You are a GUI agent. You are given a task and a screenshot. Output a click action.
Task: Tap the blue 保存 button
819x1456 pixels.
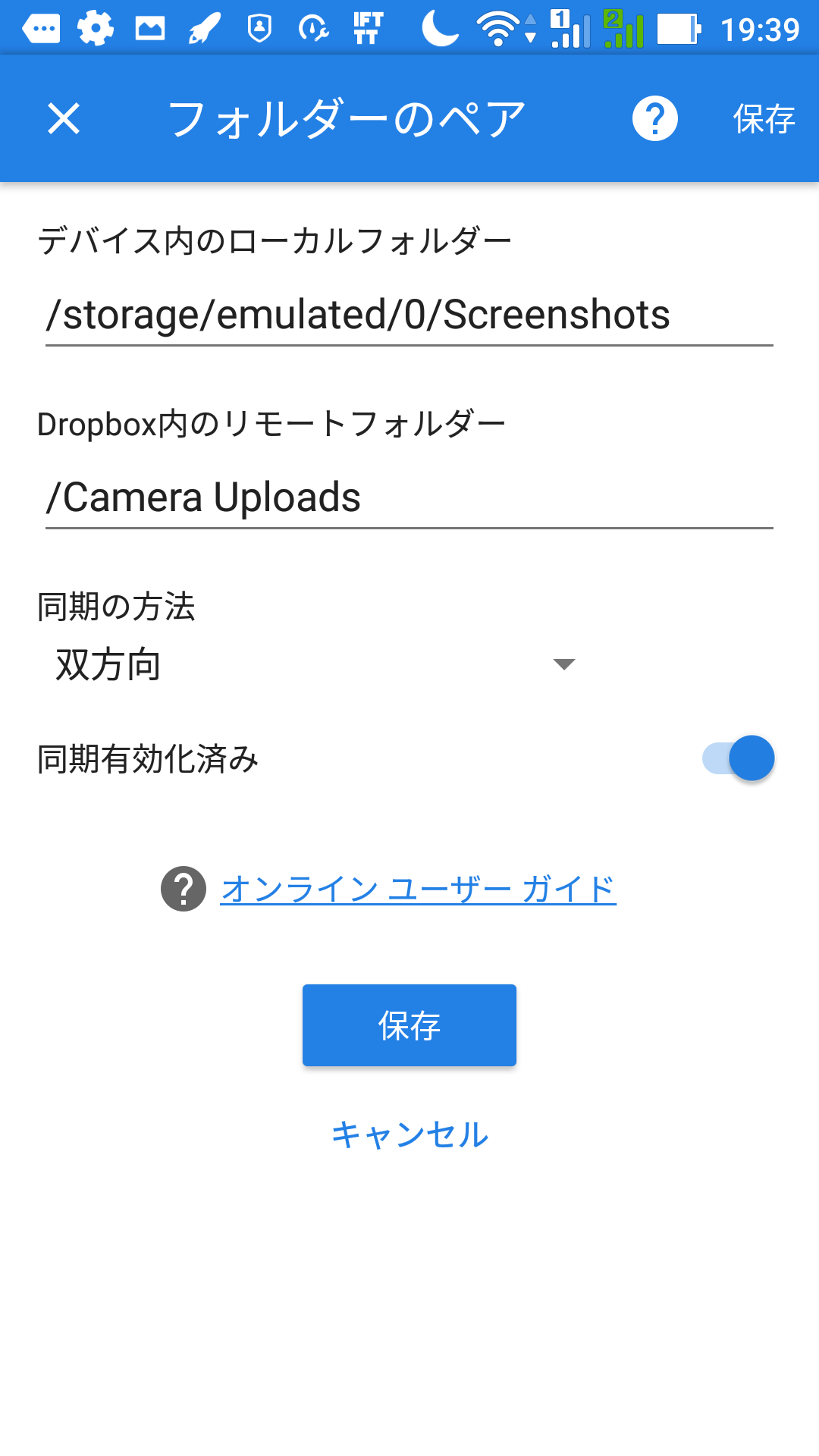click(409, 1025)
